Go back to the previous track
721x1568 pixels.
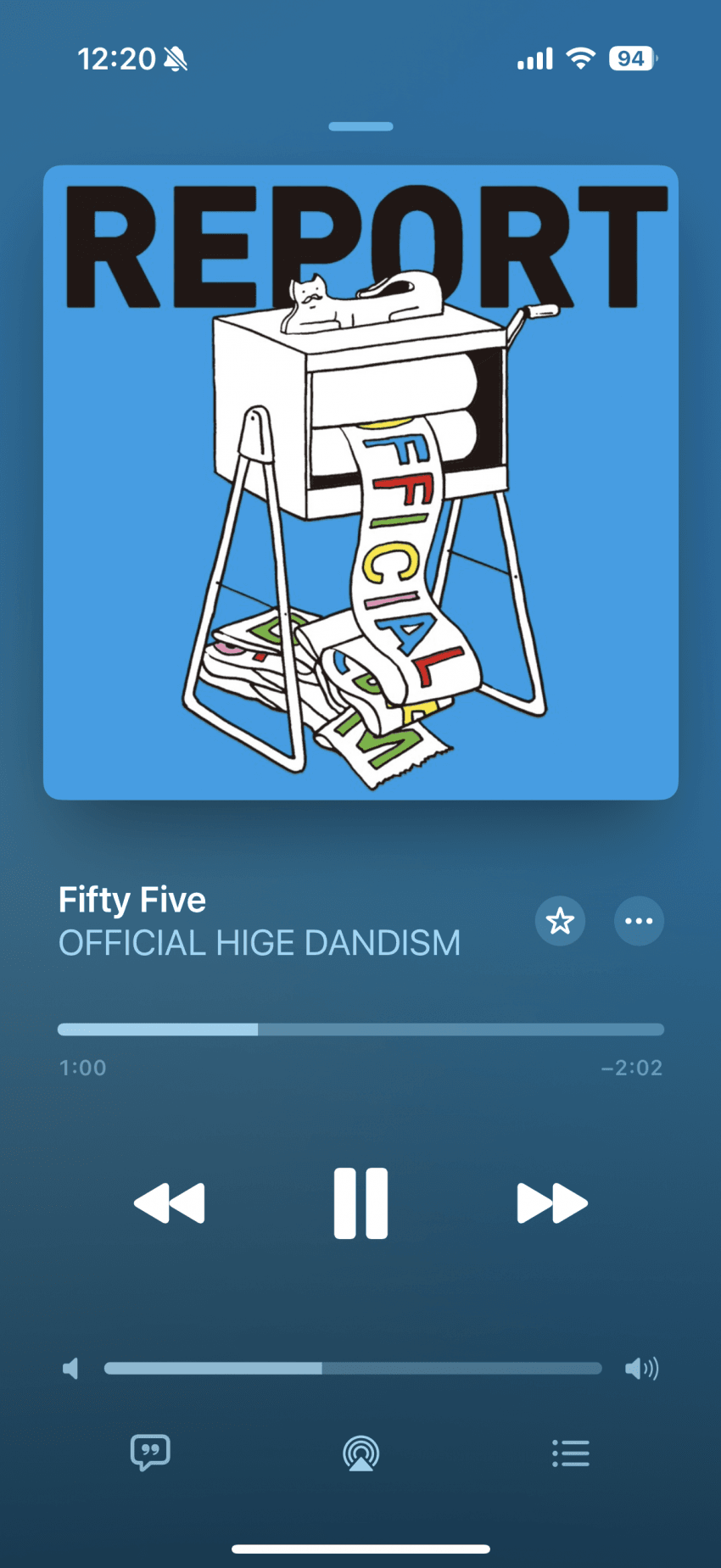tap(170, 1203)
